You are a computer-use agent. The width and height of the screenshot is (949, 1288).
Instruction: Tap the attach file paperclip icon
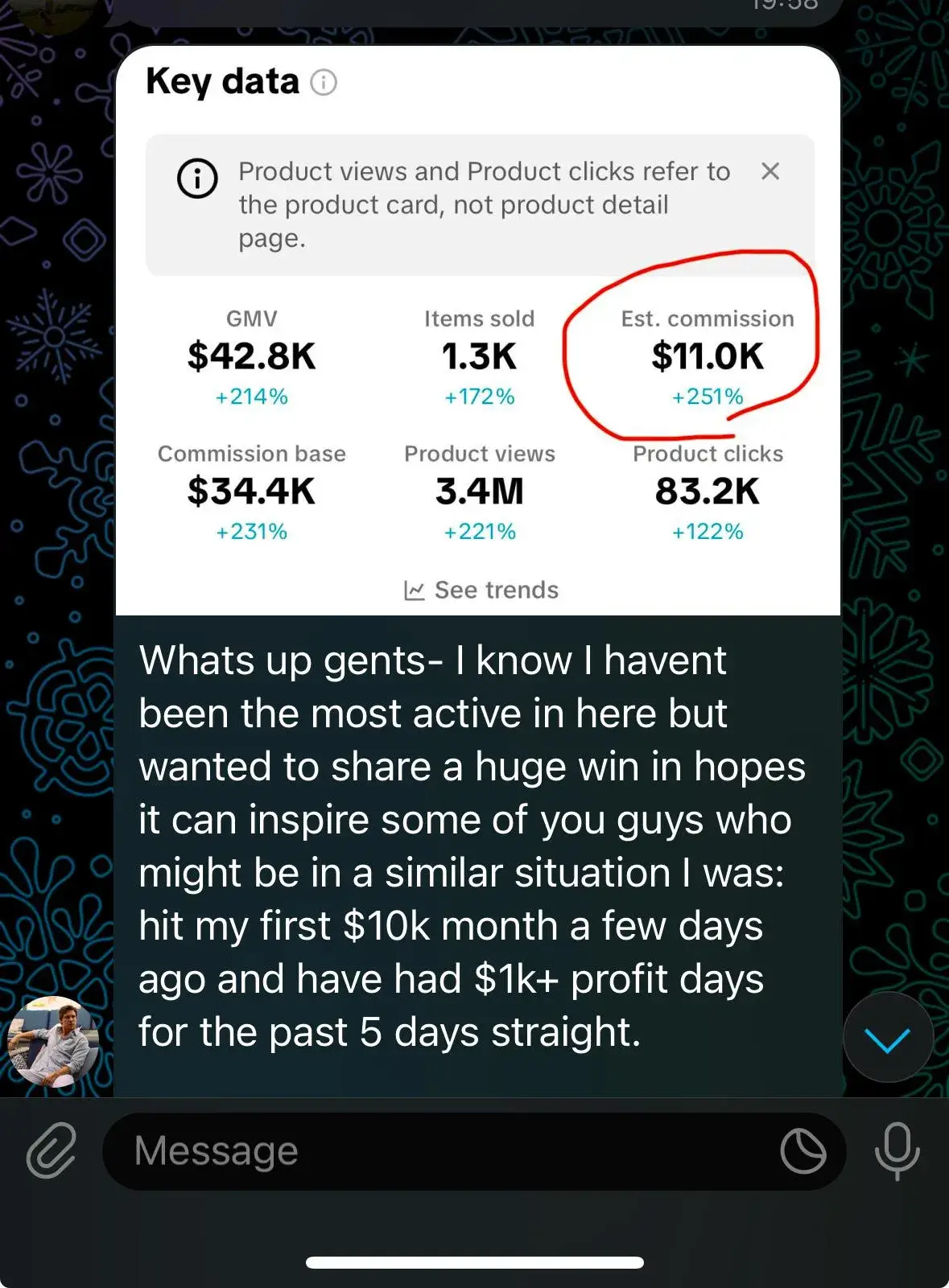52,1150
